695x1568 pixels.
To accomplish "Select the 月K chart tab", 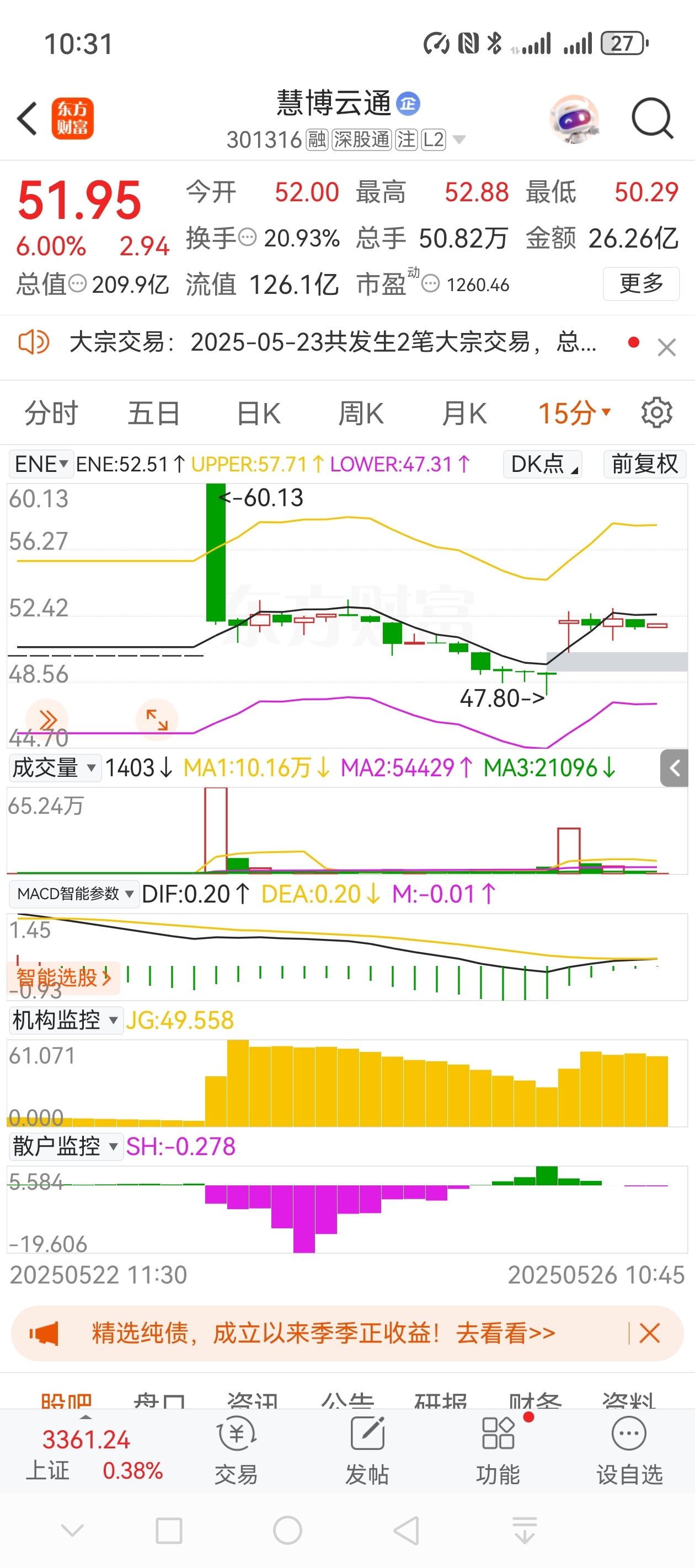I will click(x=464, y=414).
